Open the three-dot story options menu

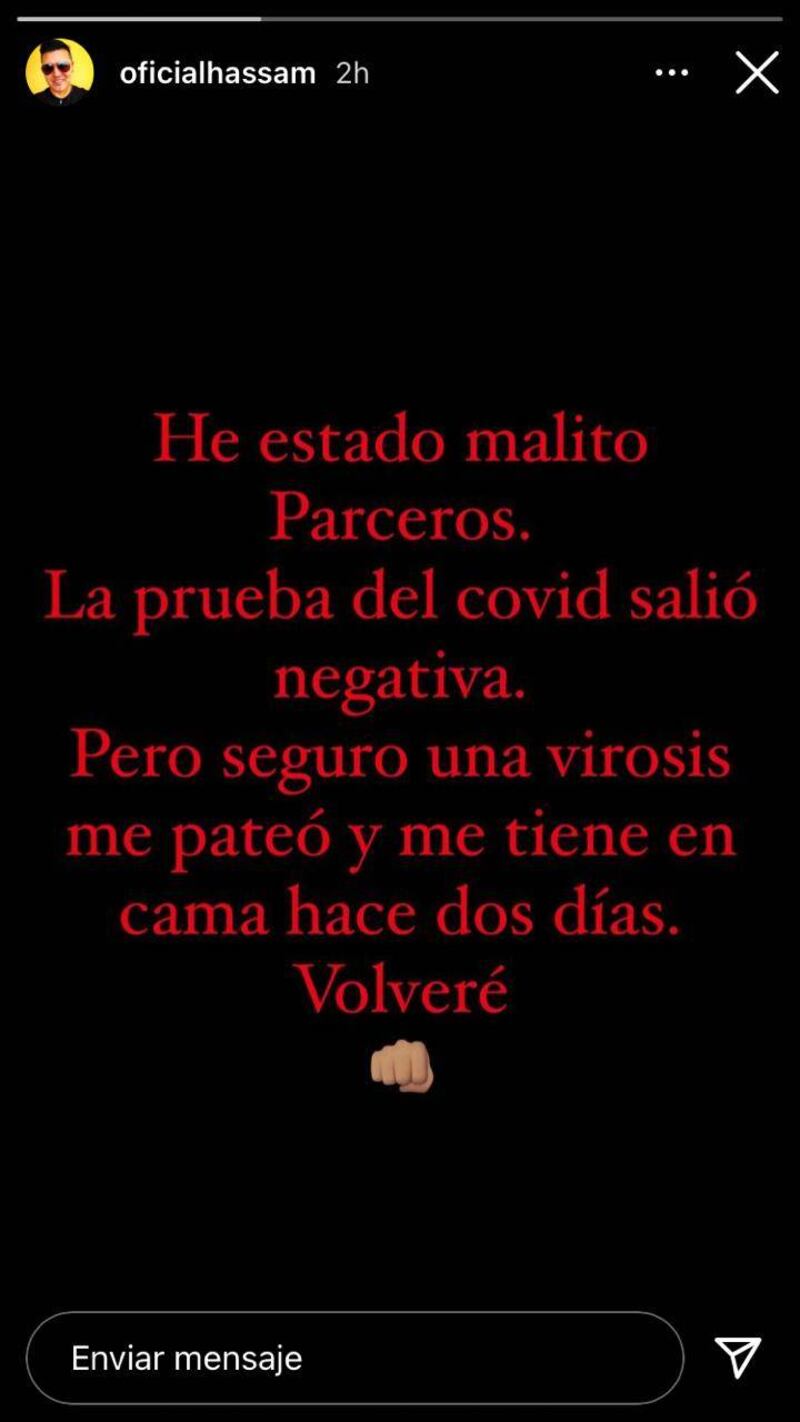point(671,73)
